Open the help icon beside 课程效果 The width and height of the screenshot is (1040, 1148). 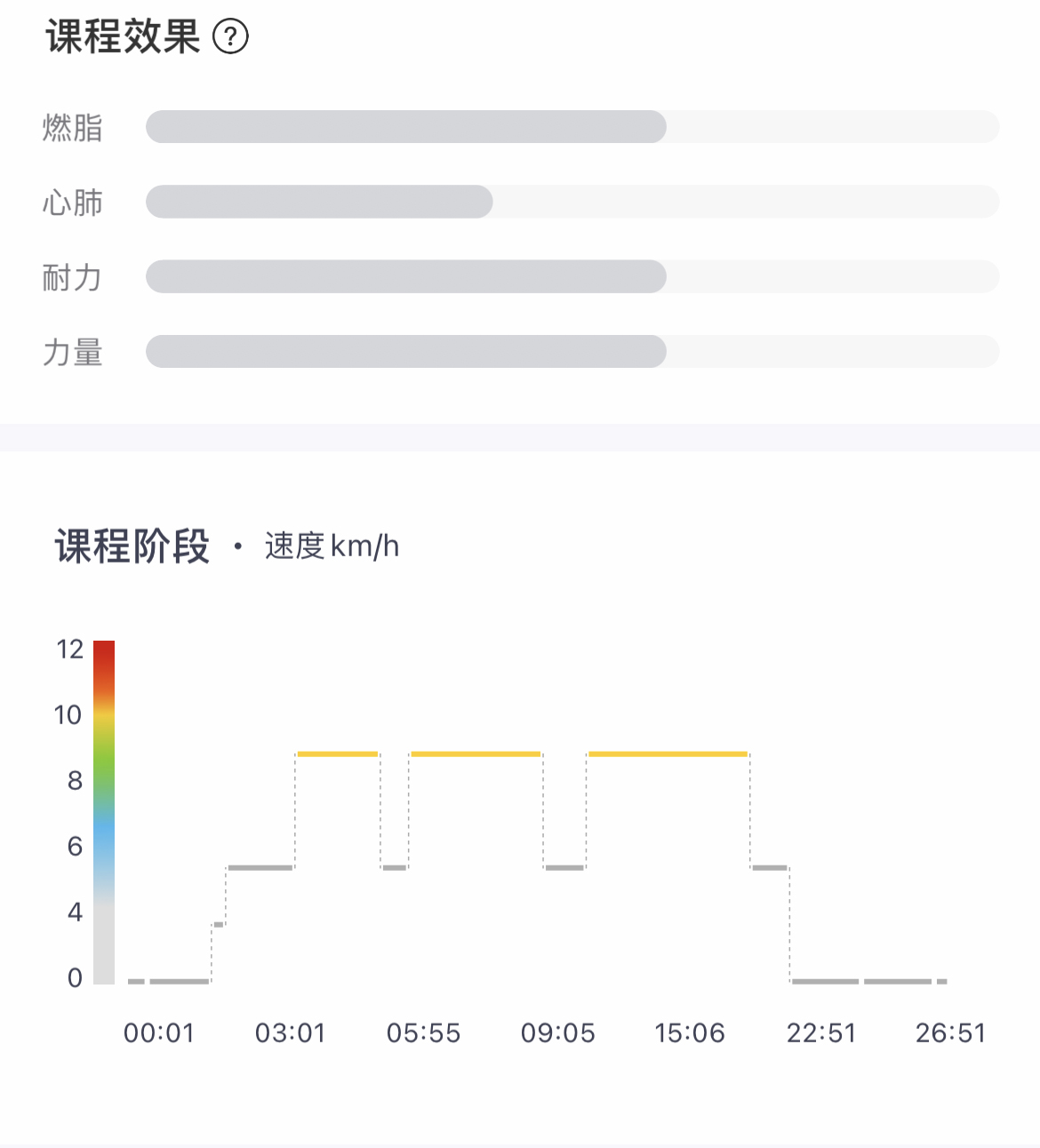[231, 37]
